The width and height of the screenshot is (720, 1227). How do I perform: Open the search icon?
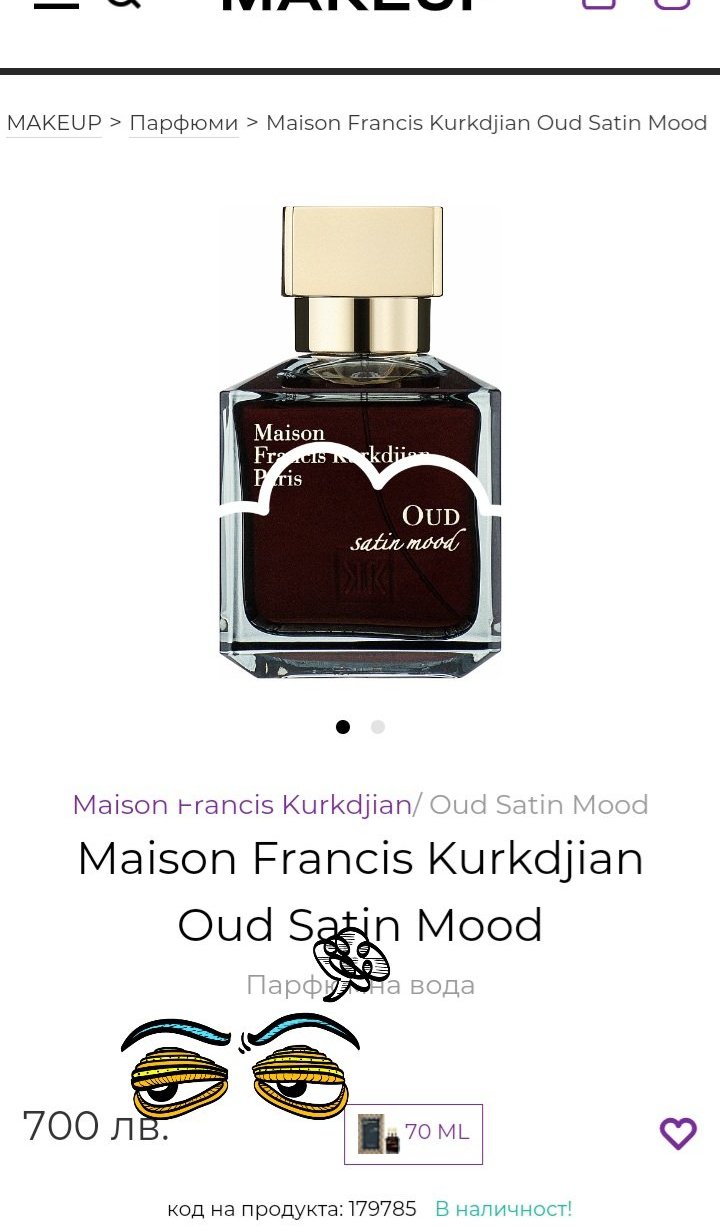pyautogui.click(x=122, y=4)
